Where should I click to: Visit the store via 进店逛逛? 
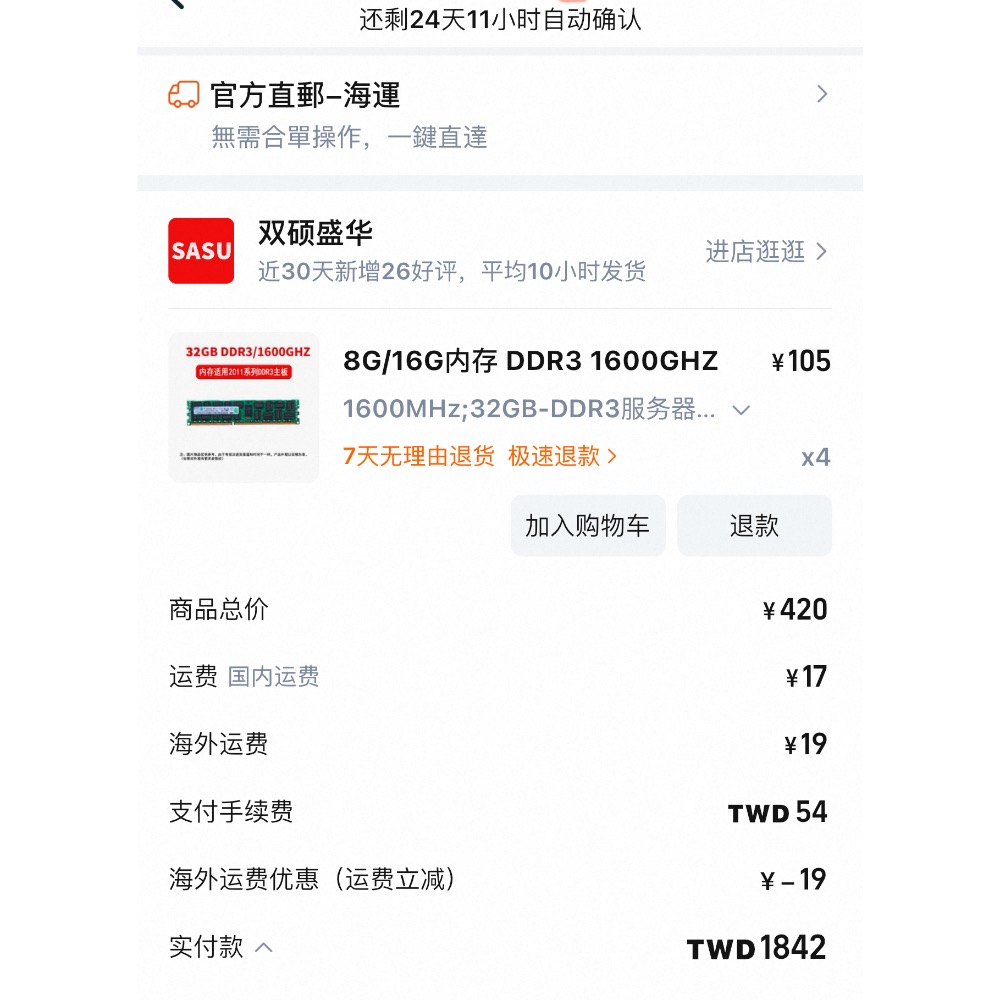[x=766, y=252]
